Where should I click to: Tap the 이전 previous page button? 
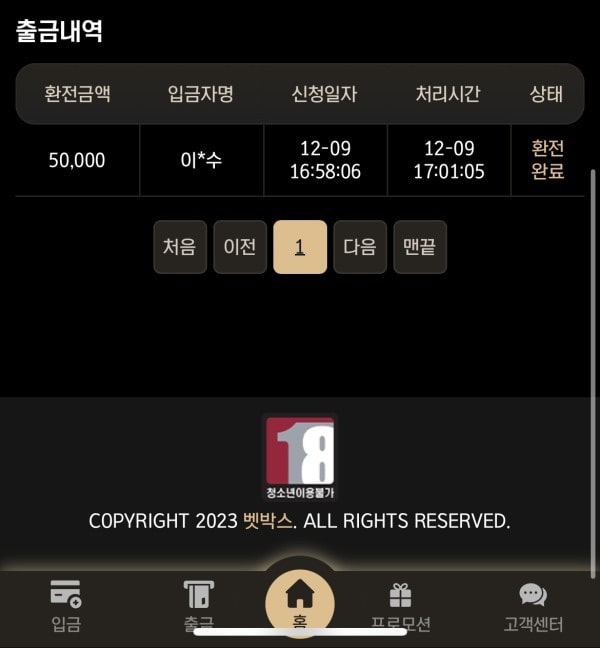pyautogui.click(x=240, y=247)
